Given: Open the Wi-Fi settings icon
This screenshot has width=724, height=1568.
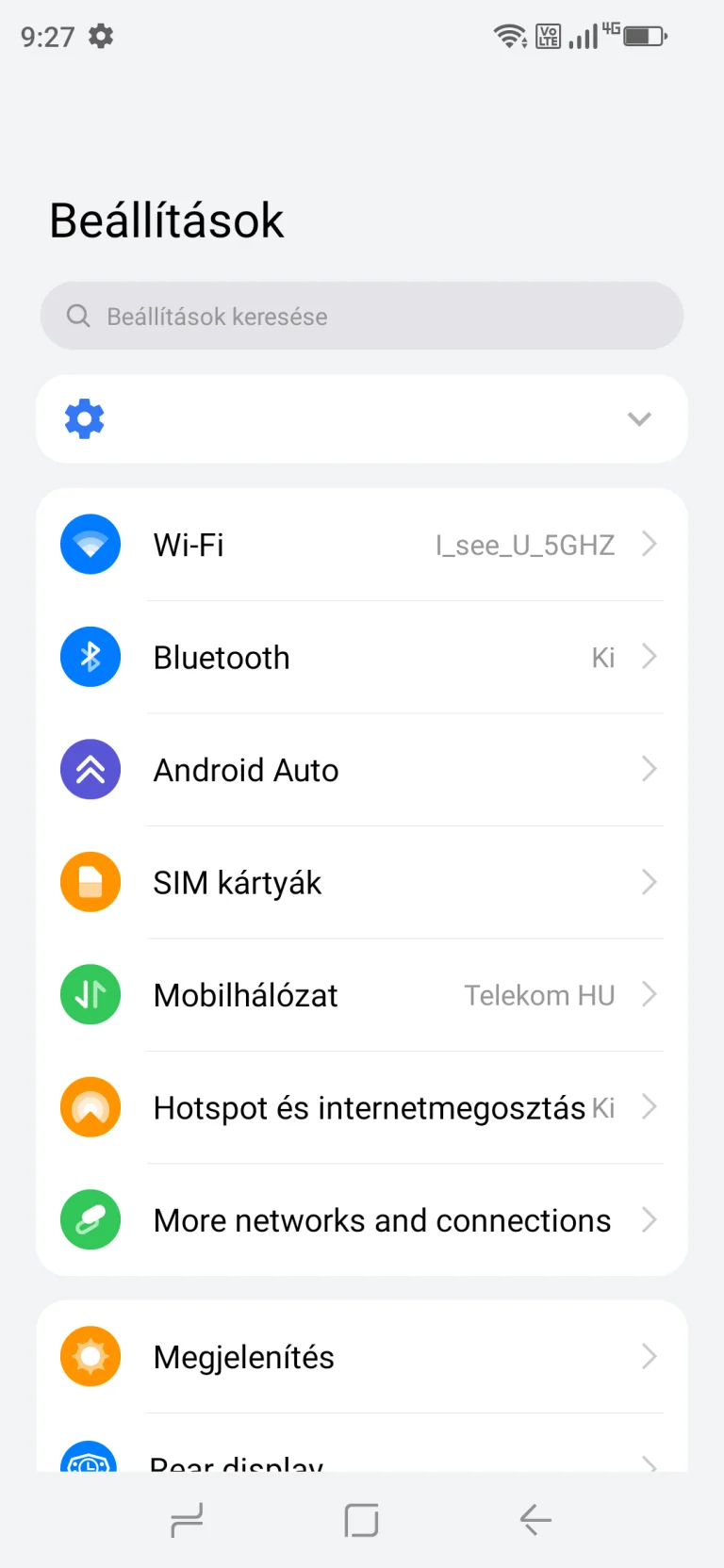Looking at the screenshot, I should 90,544.
